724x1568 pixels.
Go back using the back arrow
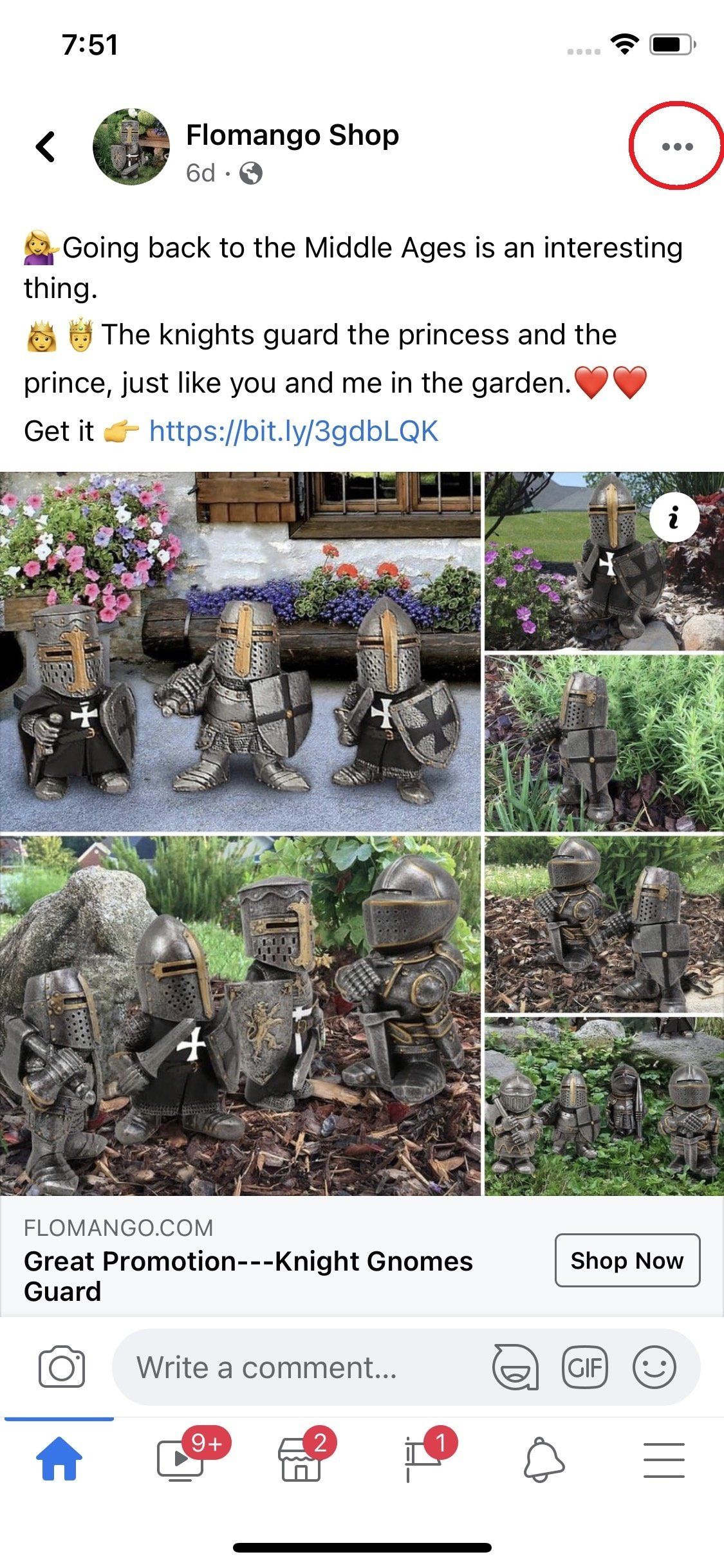click(x=46, y=147)
